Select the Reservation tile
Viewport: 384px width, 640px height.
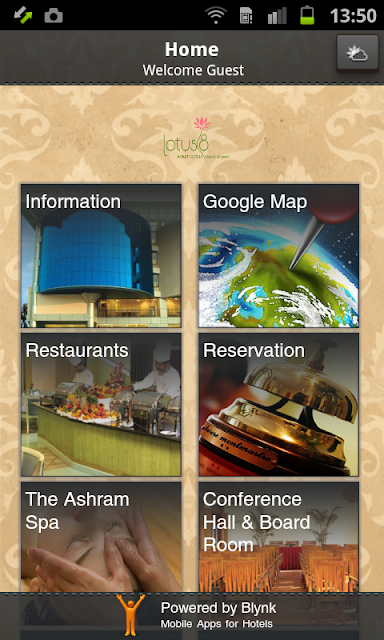pyautogui.click(x=279, y=405)
